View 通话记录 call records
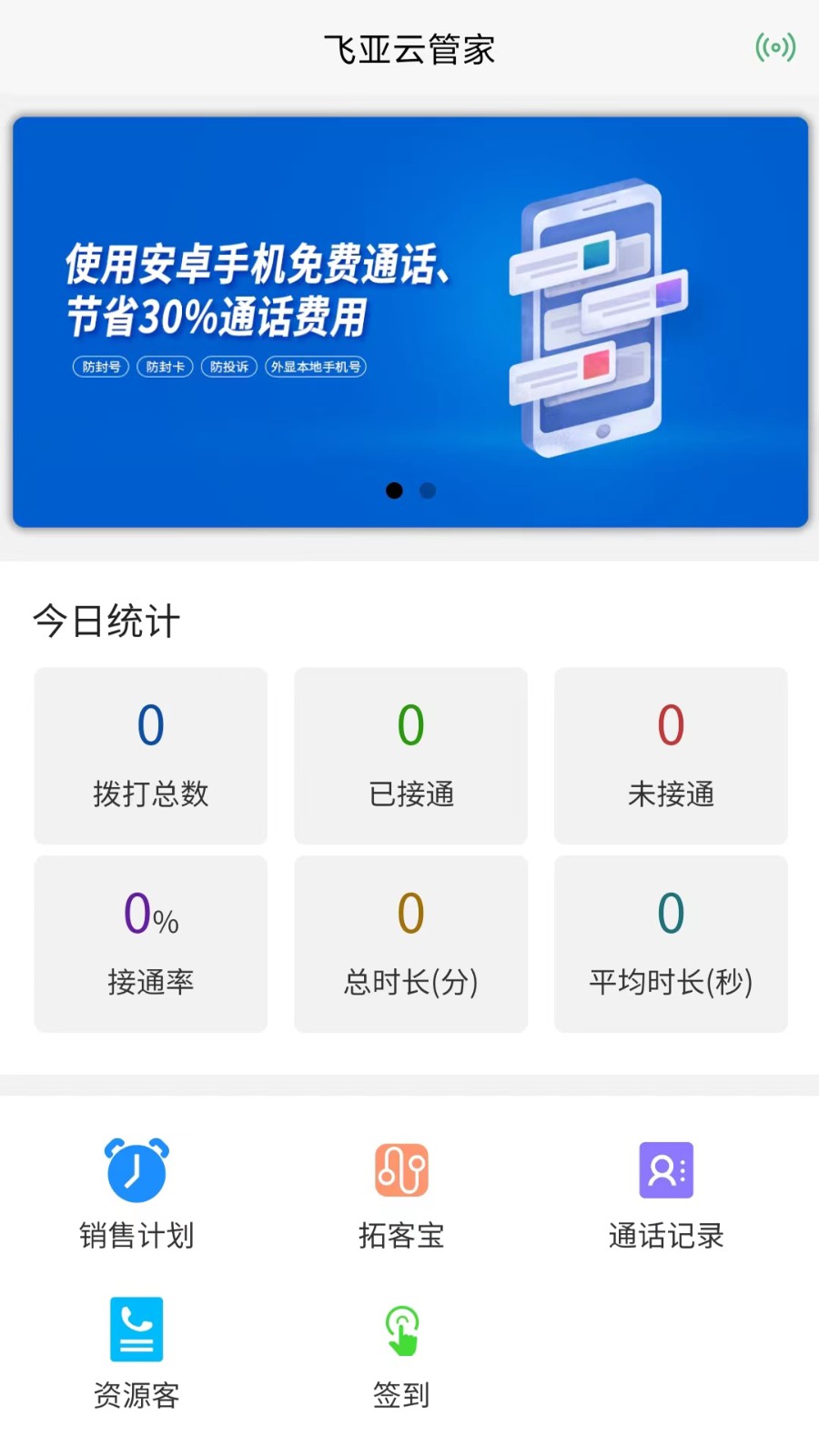819x1456 pixels. (666, 1193)
